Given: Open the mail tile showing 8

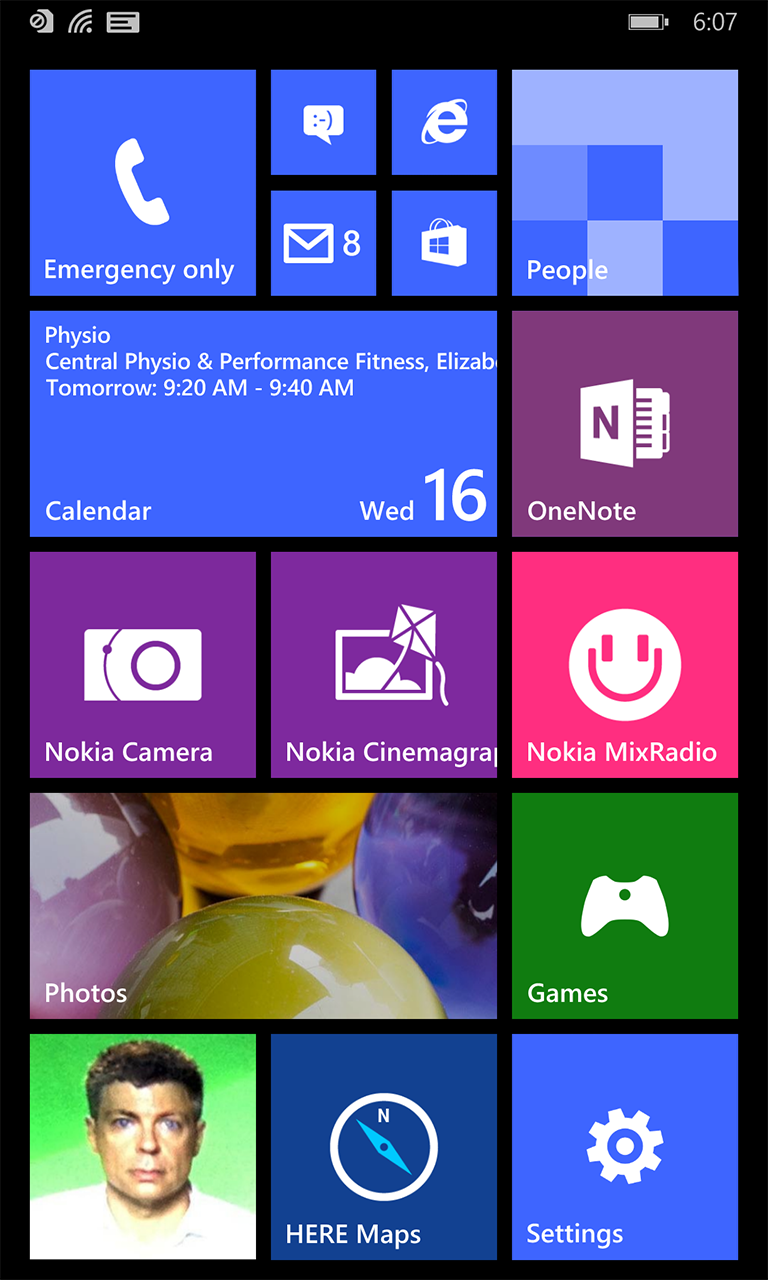Looking at the screenshot, I should tap(323, 243).
